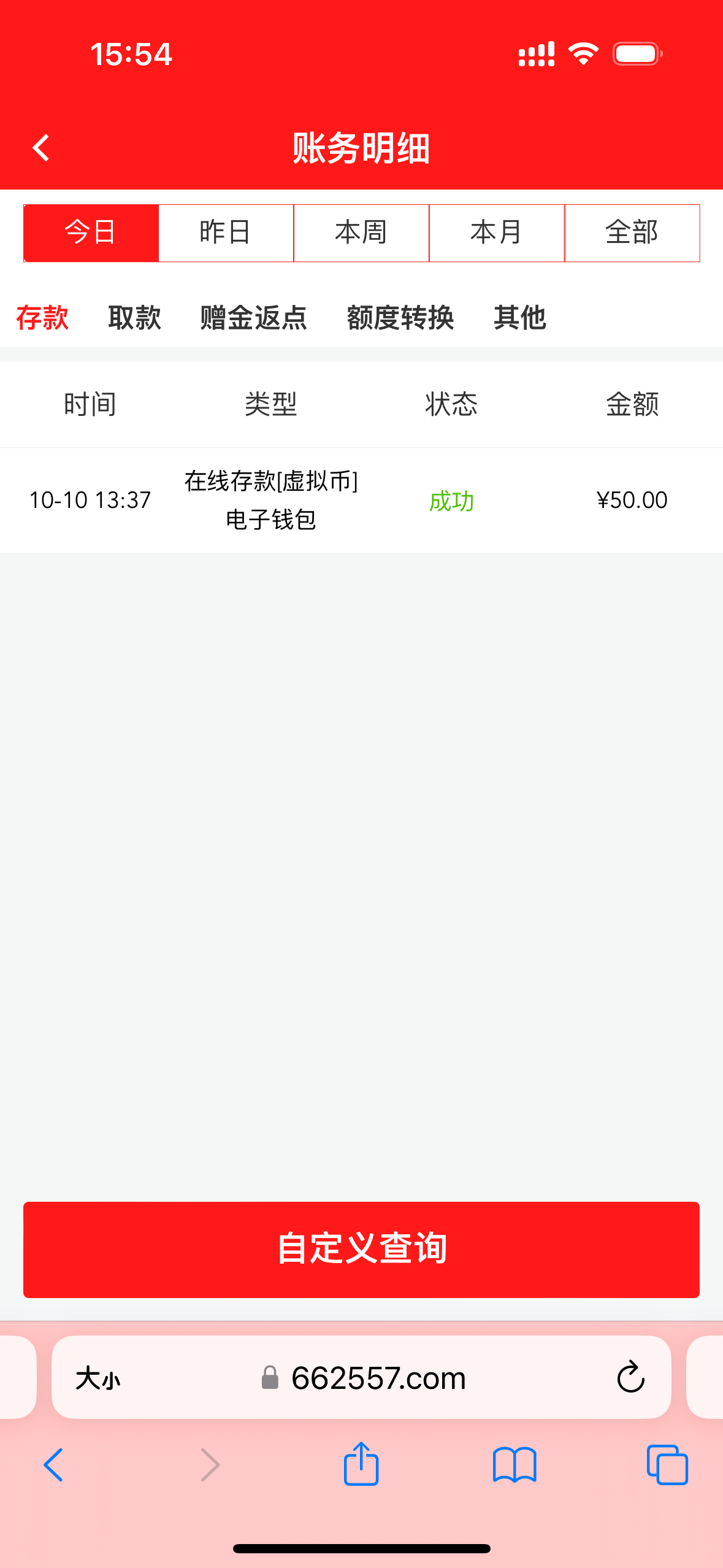Switch to 昨日 date filter

pos(226,233)
